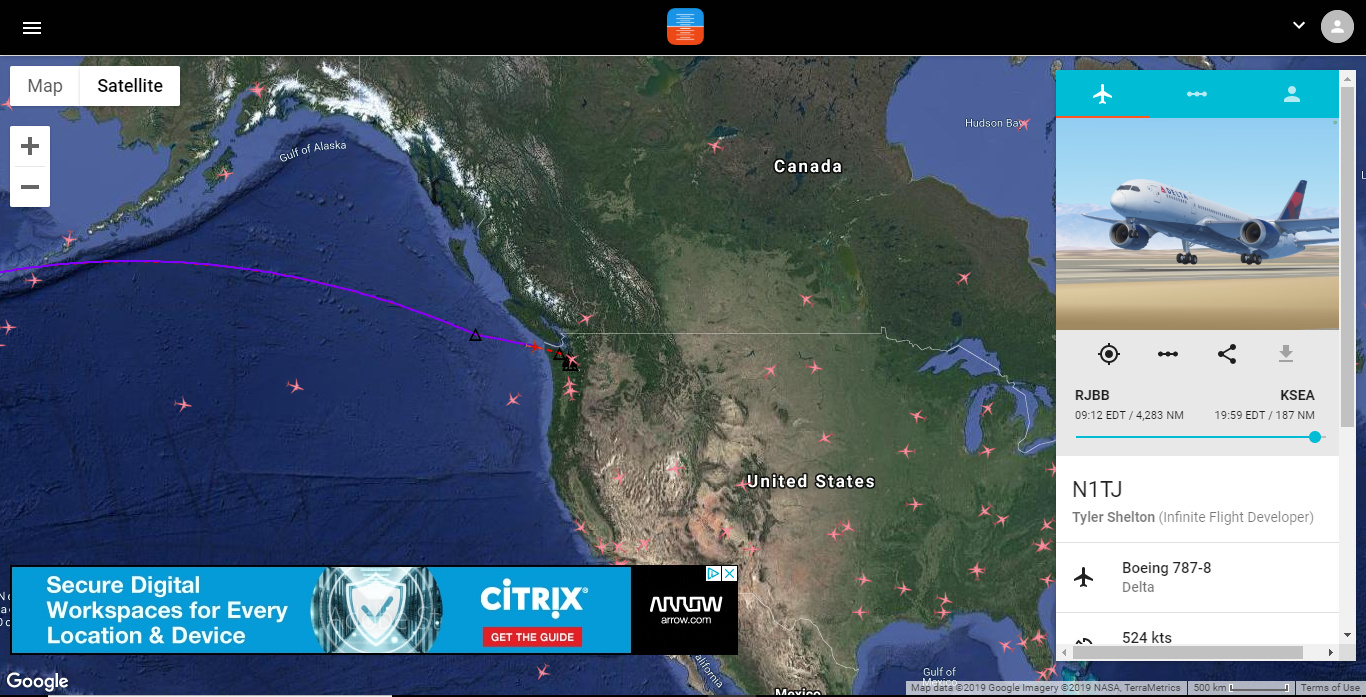Select the airplane details tab
This screenshot has height=697, width=1366.
pos(1103,94)
